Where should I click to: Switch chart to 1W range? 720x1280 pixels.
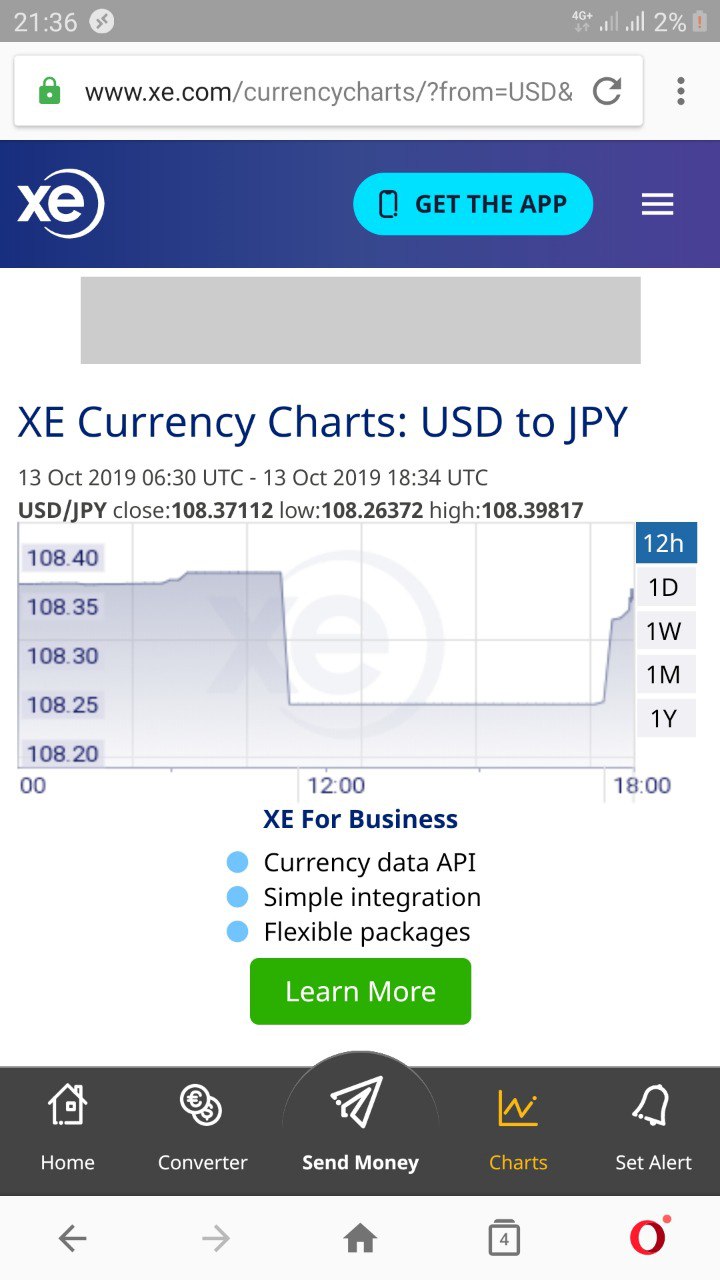665,631
